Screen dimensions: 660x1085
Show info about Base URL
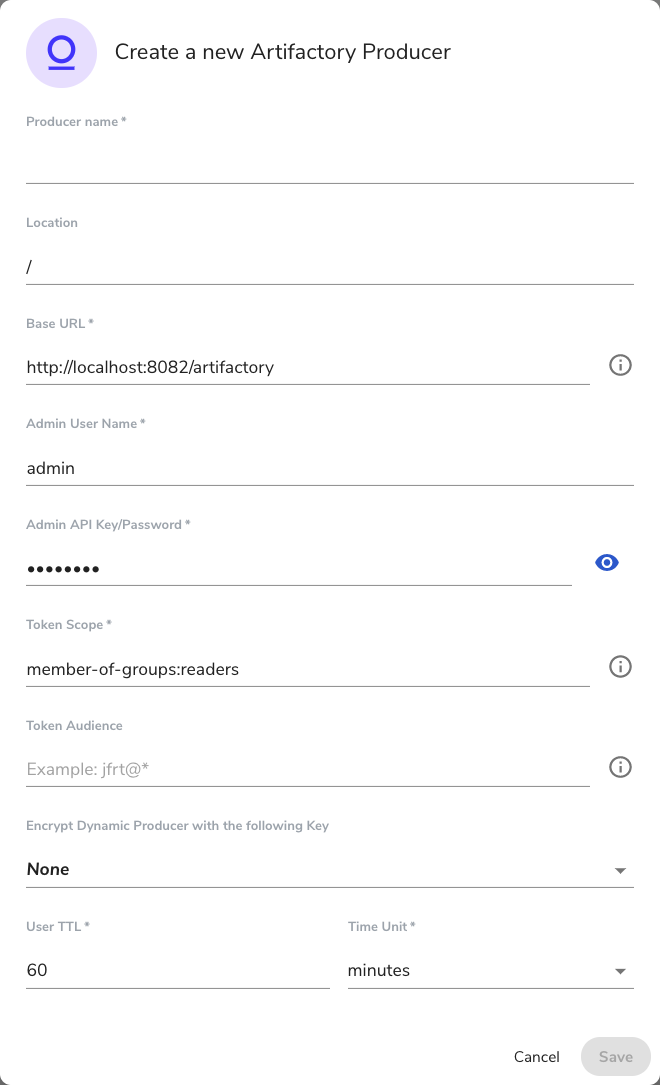[620, 365]
